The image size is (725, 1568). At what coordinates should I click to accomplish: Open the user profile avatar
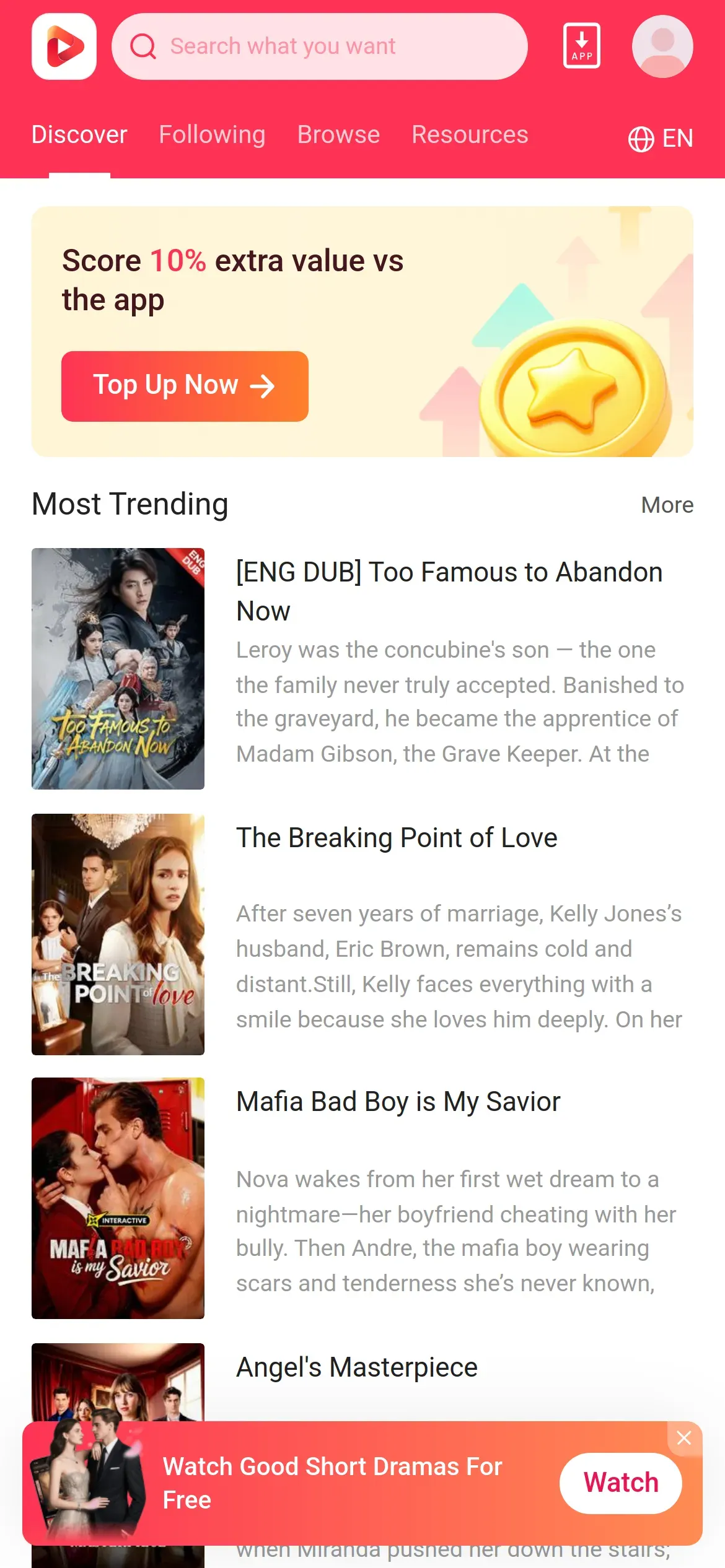[662, 46]
